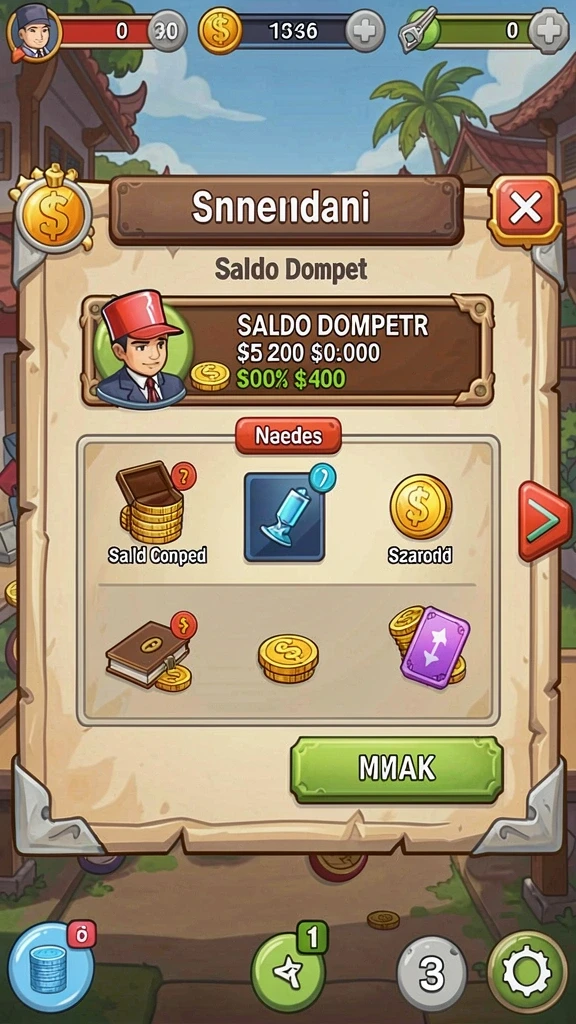The image size is (576, 1024).
Task: Select the coin stack item in second row
Action: [x=288, y=659]
